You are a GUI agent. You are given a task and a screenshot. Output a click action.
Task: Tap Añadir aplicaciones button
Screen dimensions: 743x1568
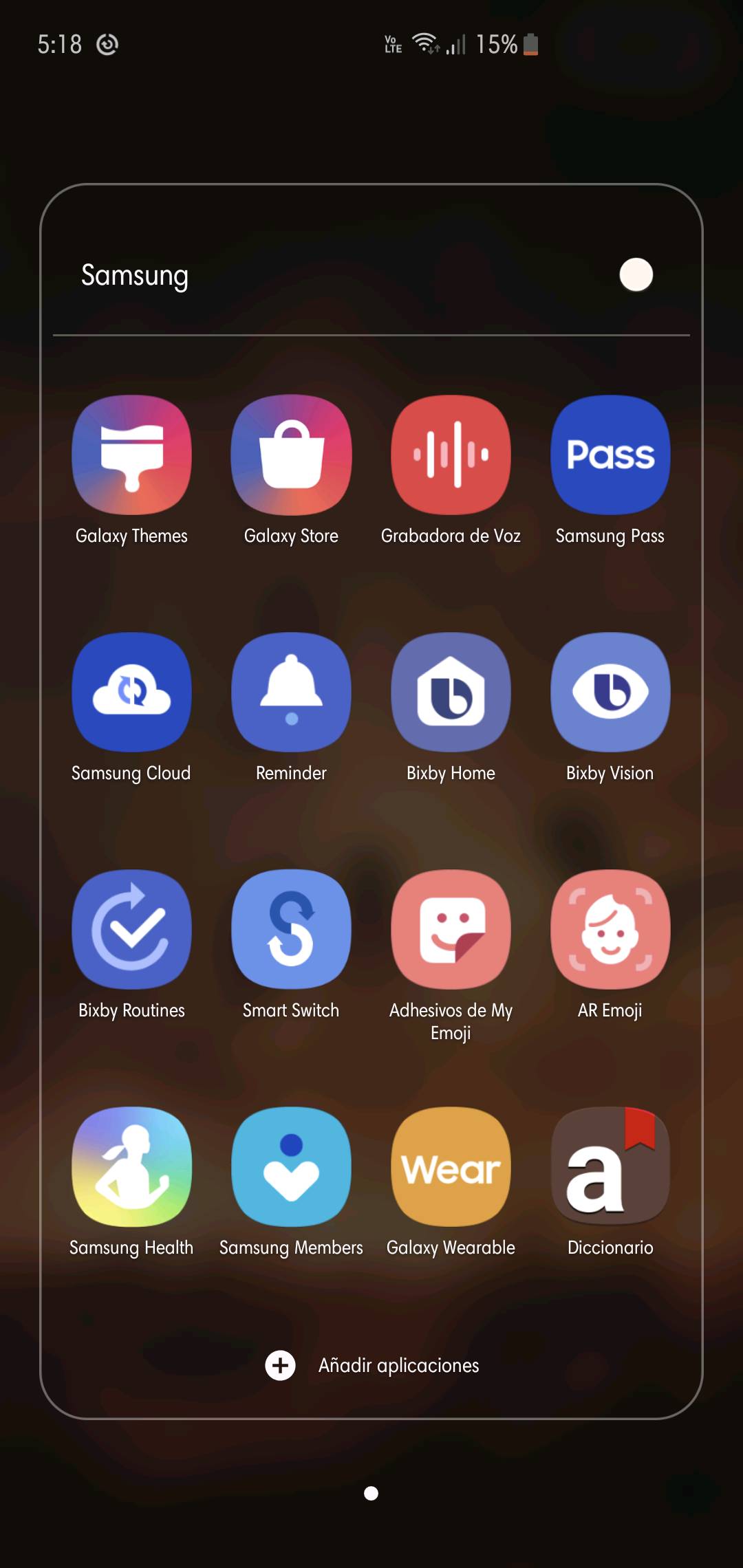[x=371, y=1365]
